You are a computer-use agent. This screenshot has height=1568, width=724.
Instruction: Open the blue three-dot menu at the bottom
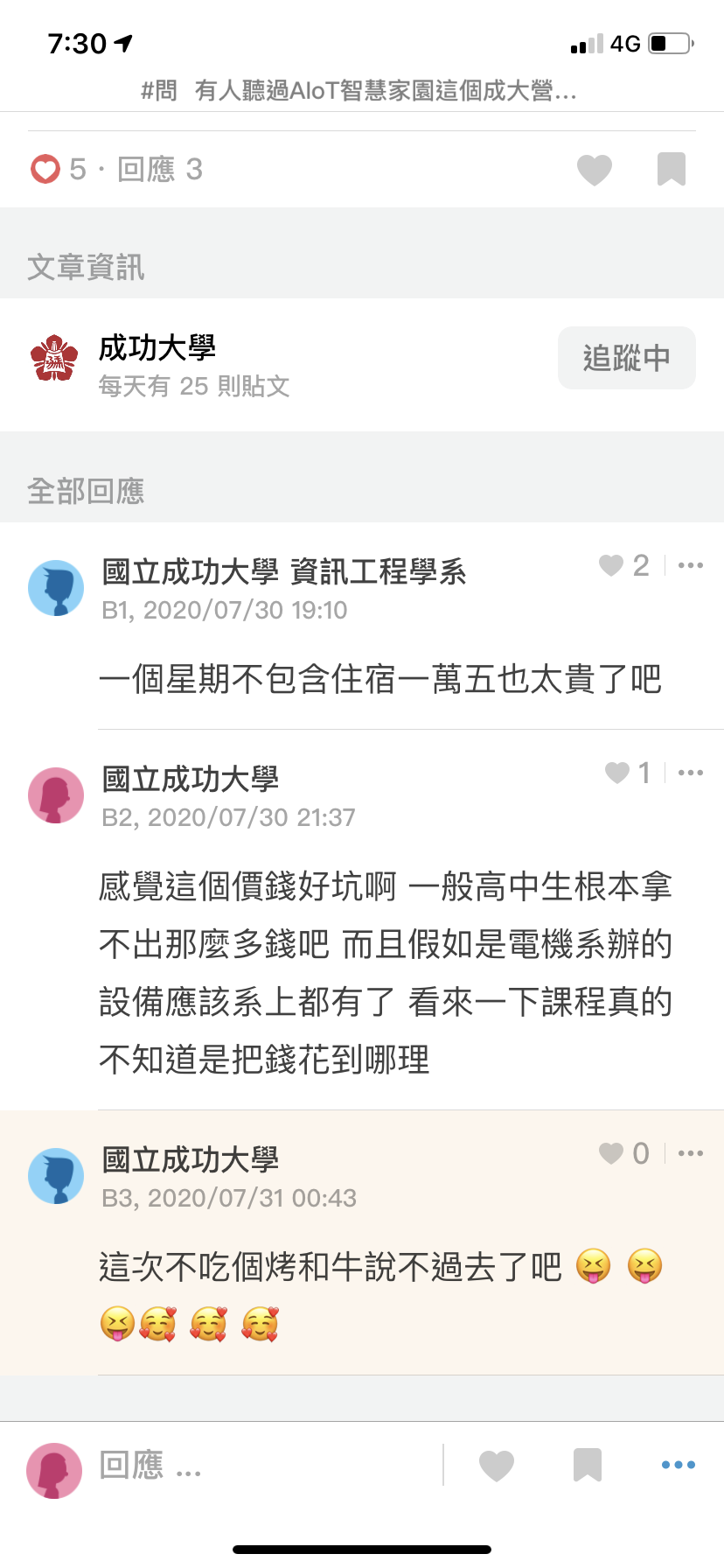coord(679,1465)
